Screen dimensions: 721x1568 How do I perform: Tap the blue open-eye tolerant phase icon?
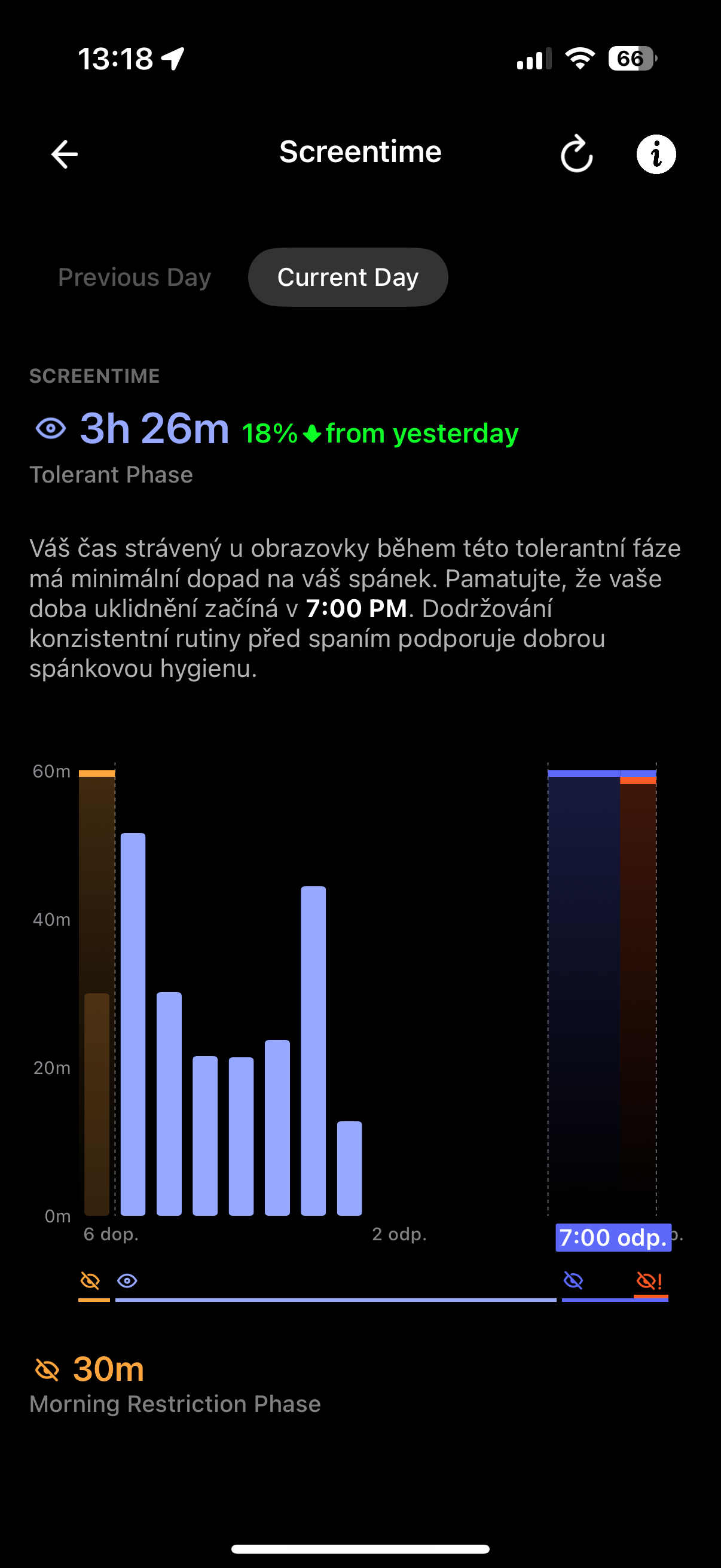coord(127,1280)
